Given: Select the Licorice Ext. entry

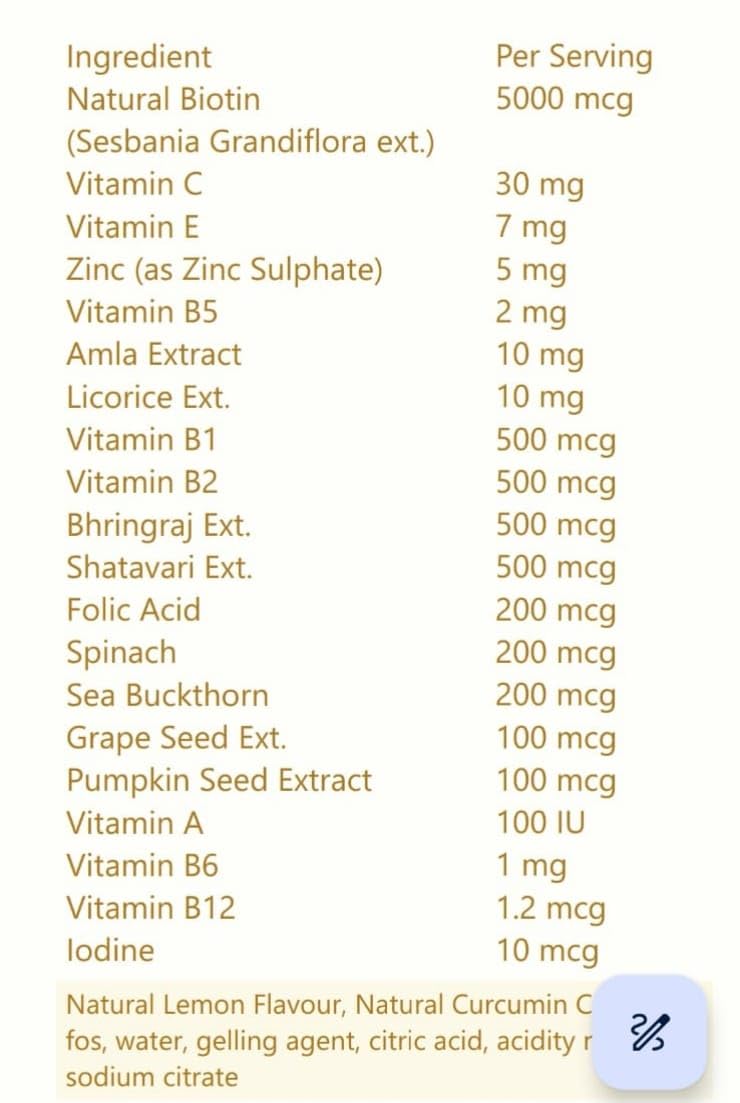Looking at the screenshot, I should pos(150,397).
